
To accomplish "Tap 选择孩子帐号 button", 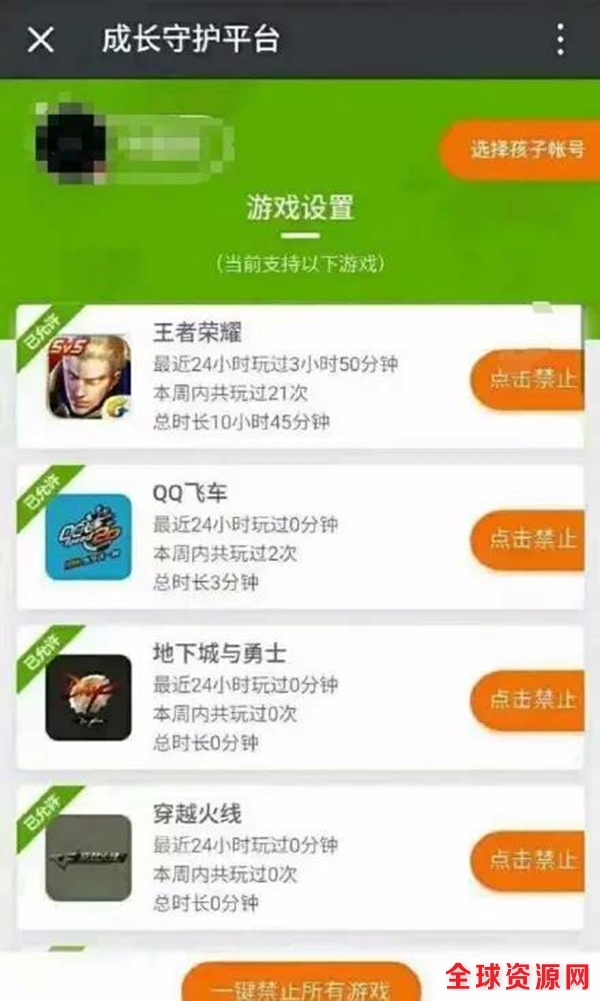I will tap(524, 150).
